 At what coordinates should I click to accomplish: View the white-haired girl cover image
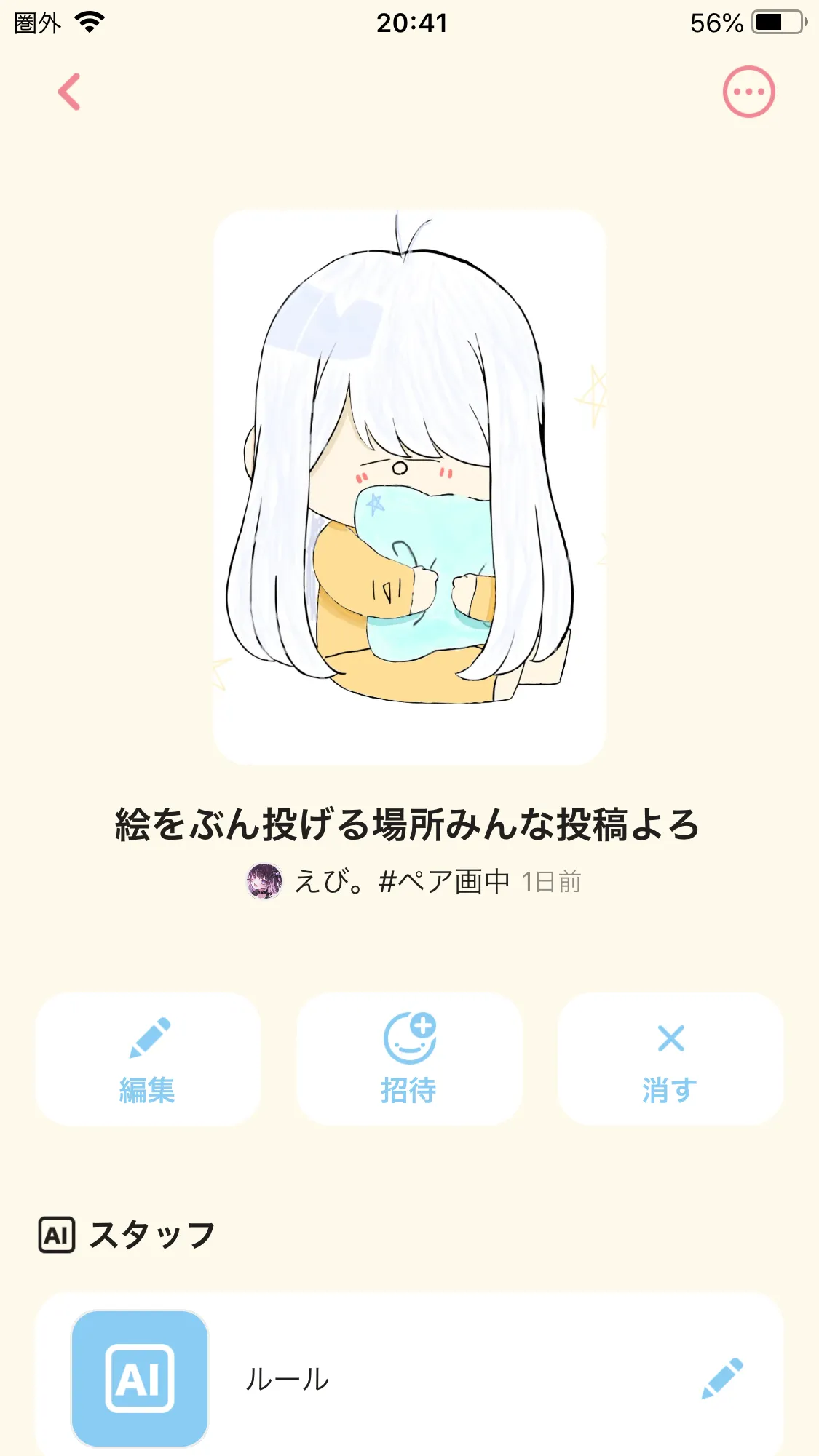point(409,488)
